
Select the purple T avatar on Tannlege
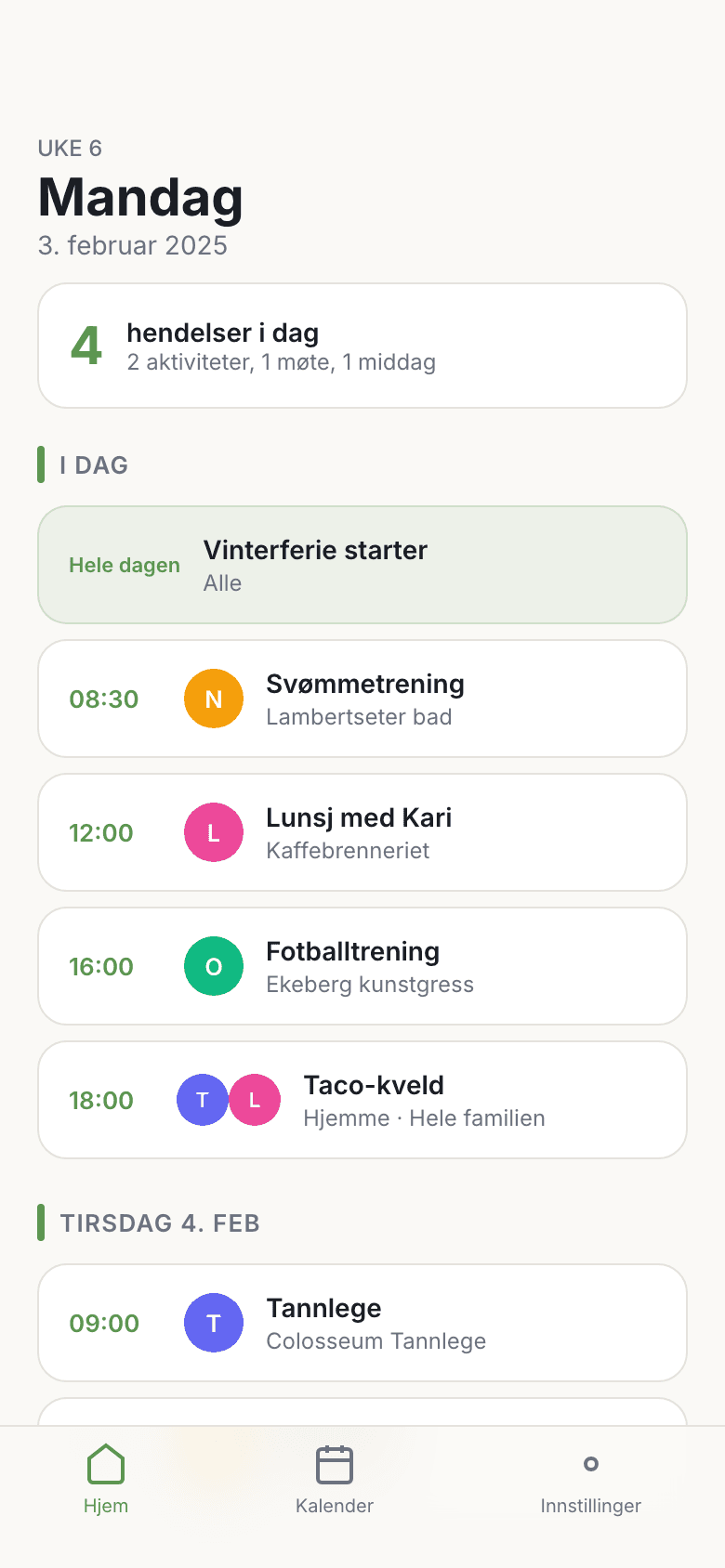tap(213, 1323)
